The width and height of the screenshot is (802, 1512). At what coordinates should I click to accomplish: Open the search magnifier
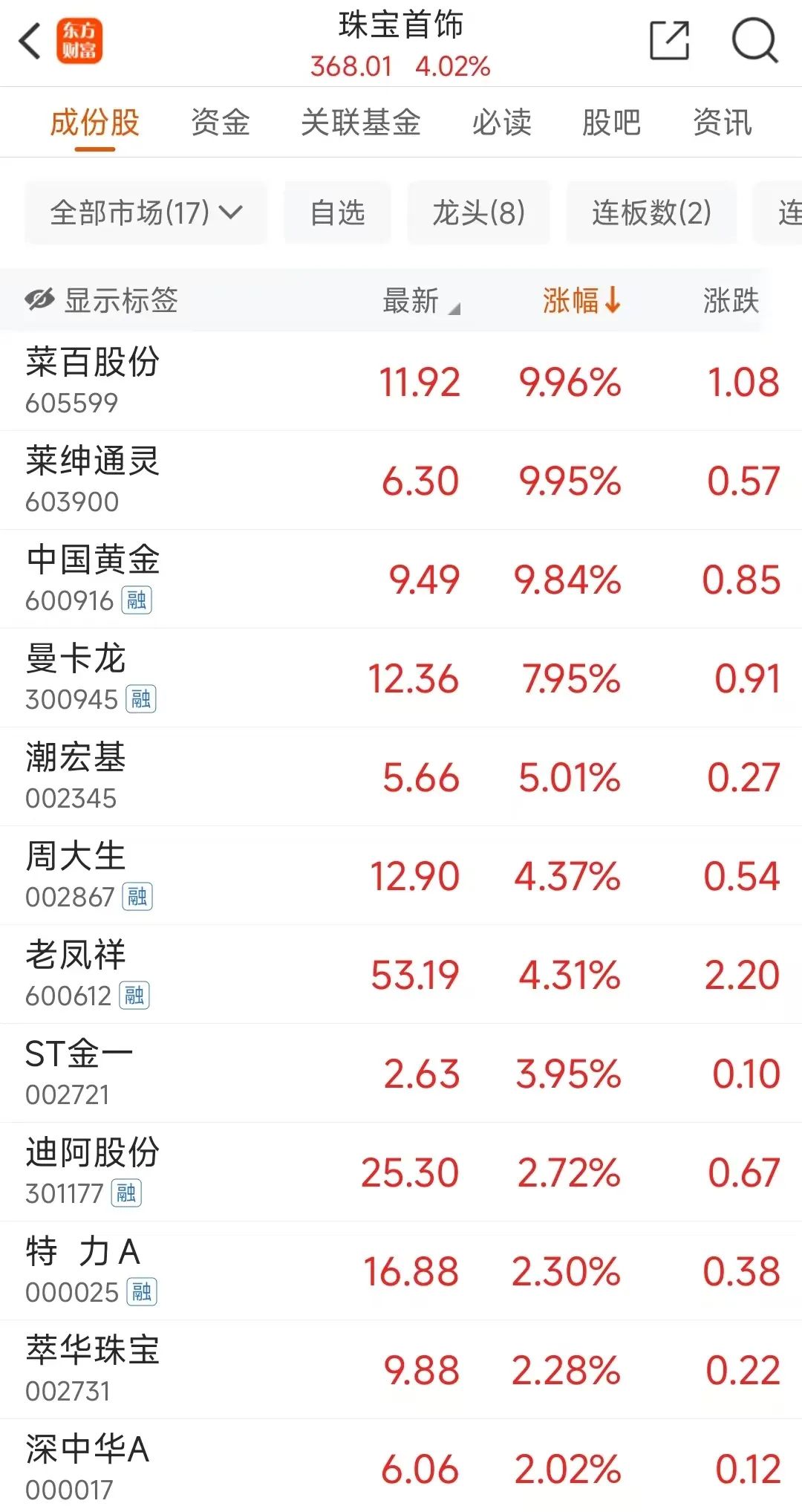coord(754,42)
